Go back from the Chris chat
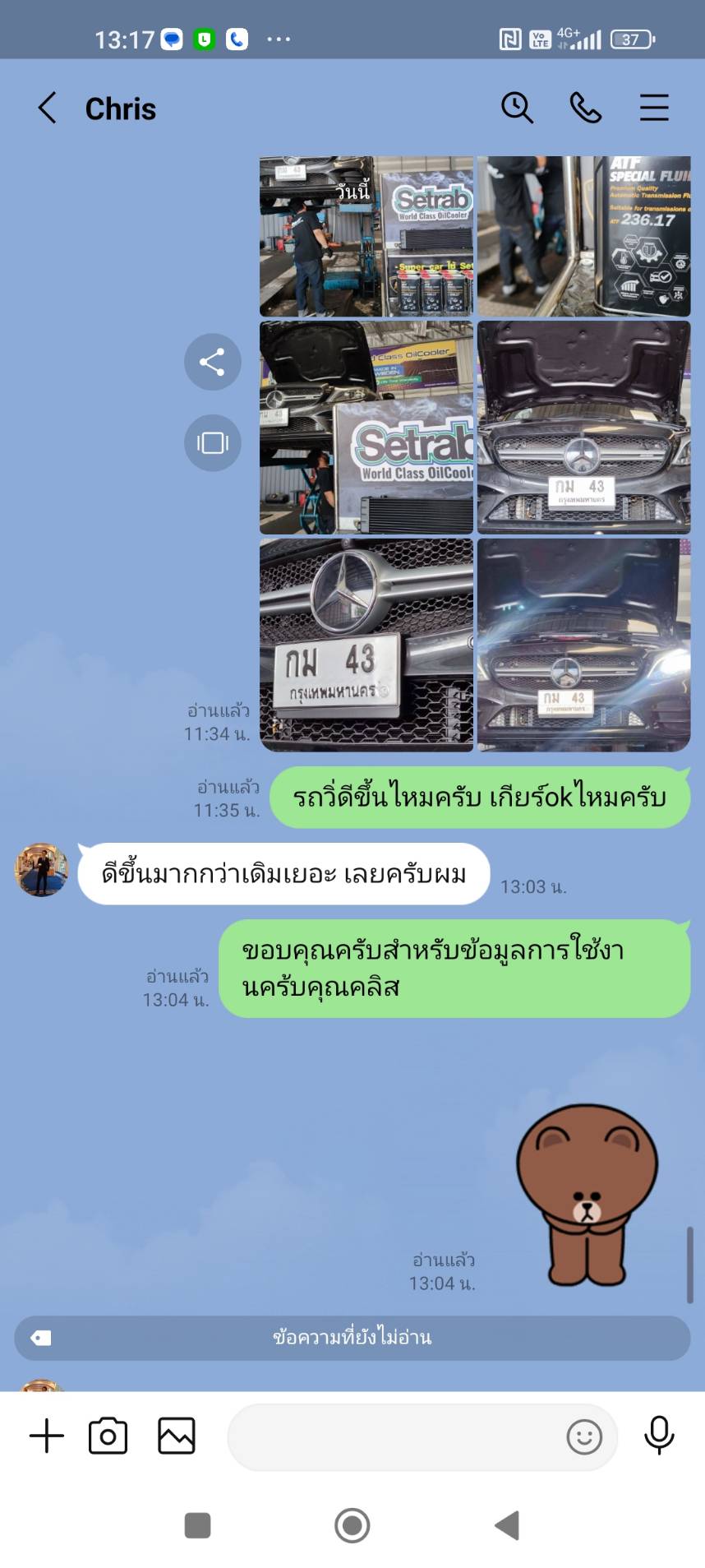The height and width of the screenshot is (1568, 705). tap(48, 108)
